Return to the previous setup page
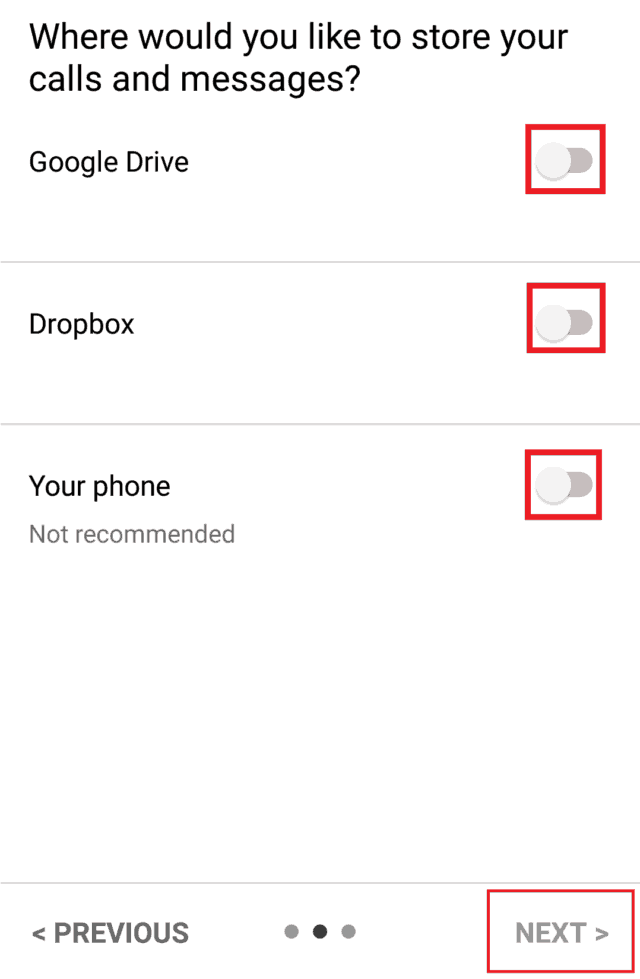This screenshot has height=979, width=640. point(110,933)
